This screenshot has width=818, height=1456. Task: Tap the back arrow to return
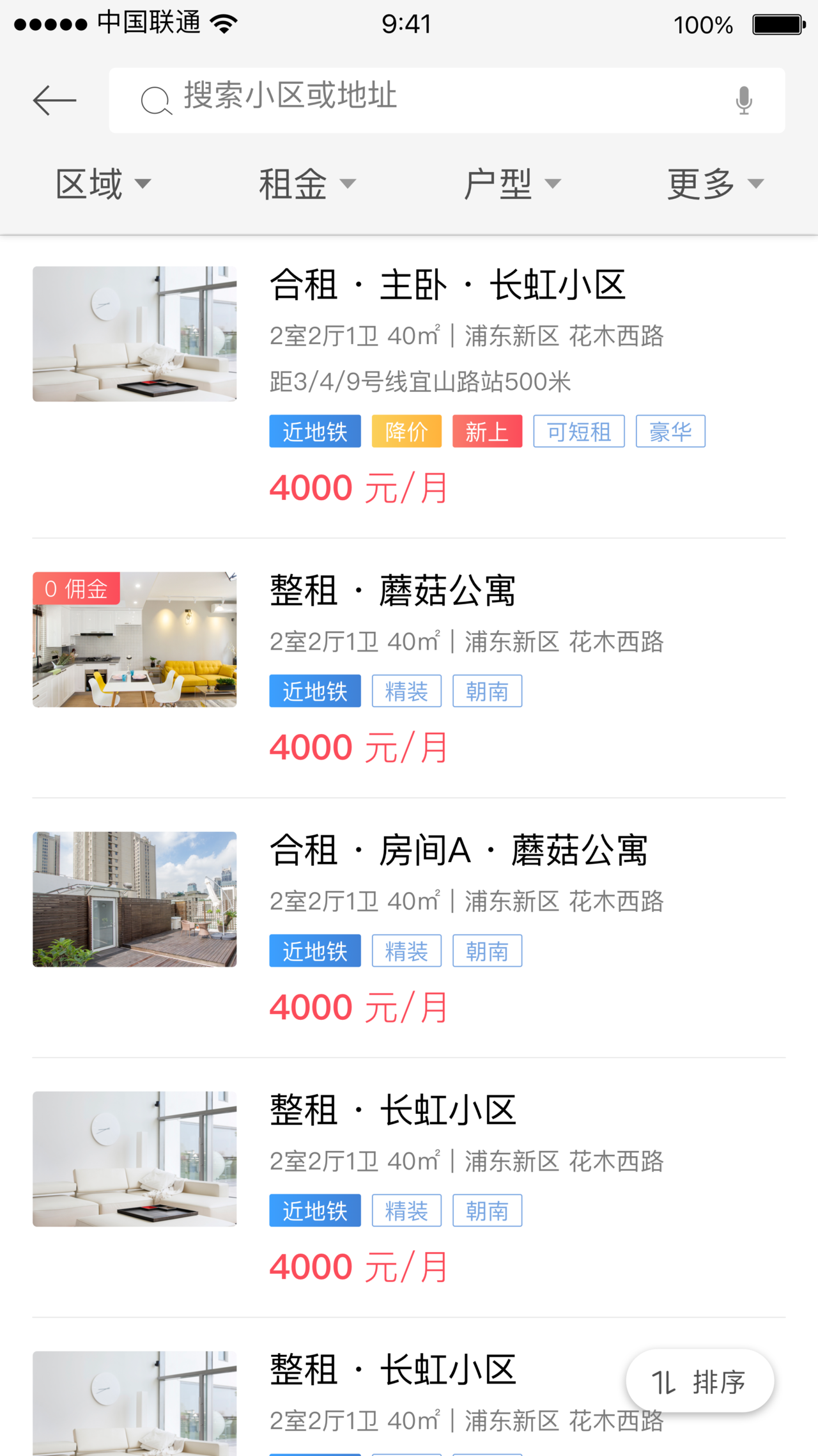54,100
